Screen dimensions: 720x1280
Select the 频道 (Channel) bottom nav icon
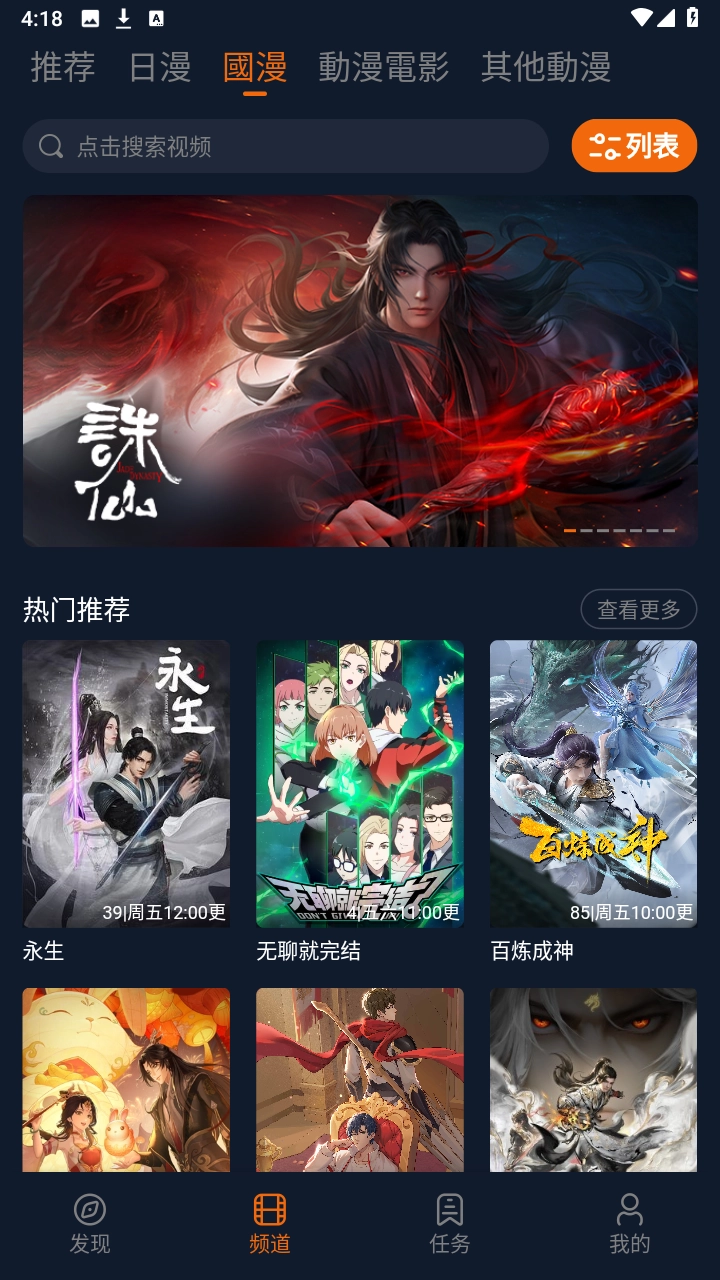click(268, 1208)
